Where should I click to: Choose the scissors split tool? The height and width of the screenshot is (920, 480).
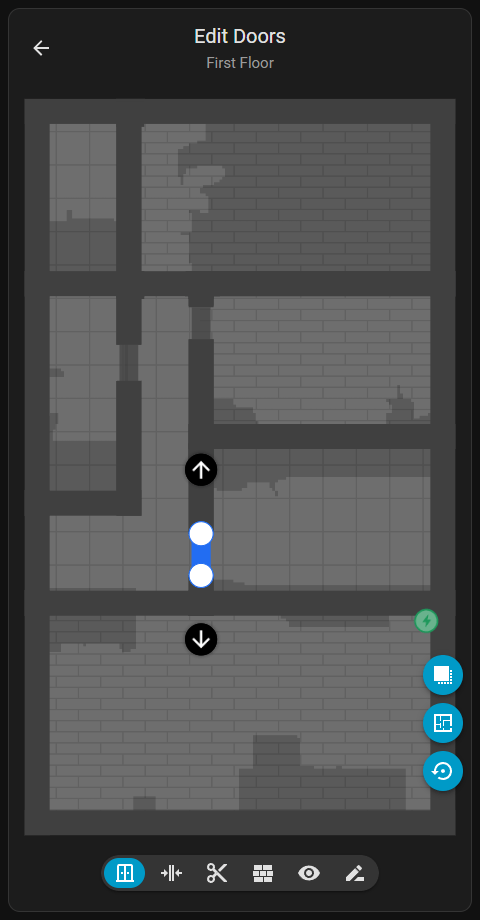217,874
